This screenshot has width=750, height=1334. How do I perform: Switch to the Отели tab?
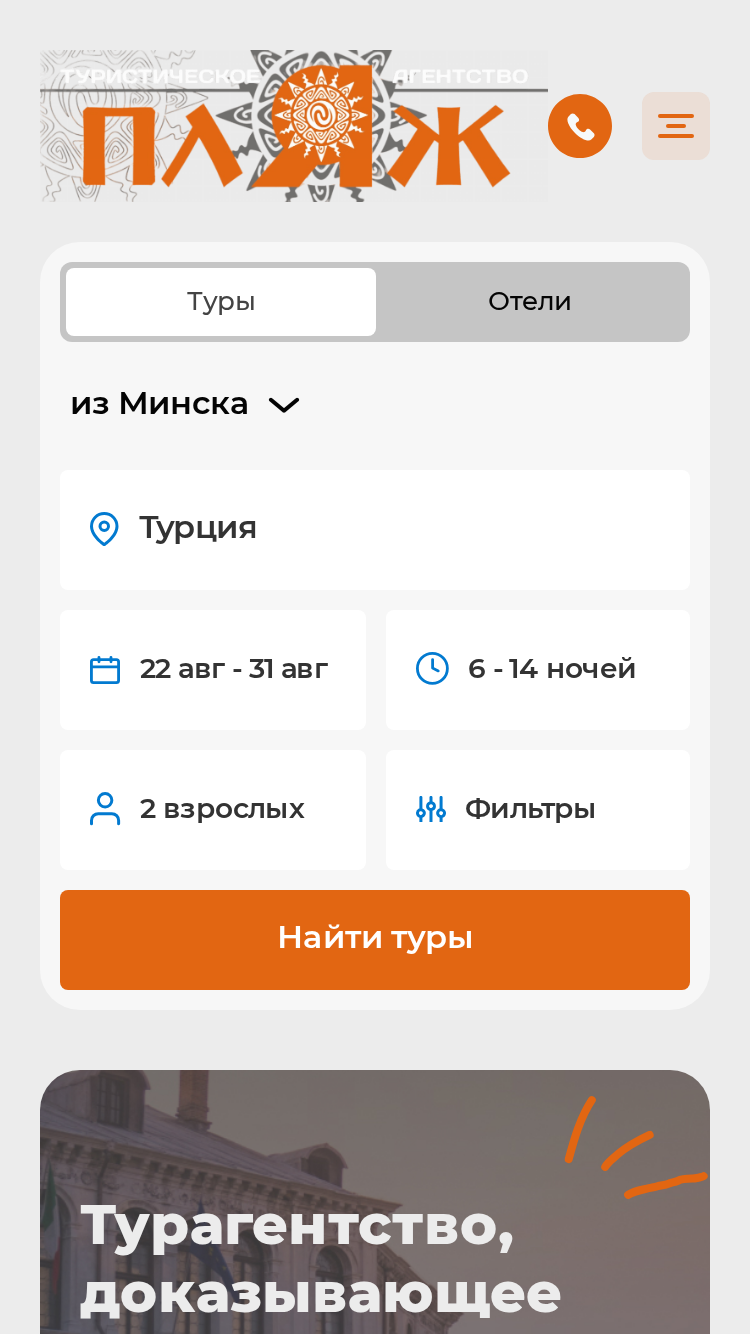coord(530,302)
